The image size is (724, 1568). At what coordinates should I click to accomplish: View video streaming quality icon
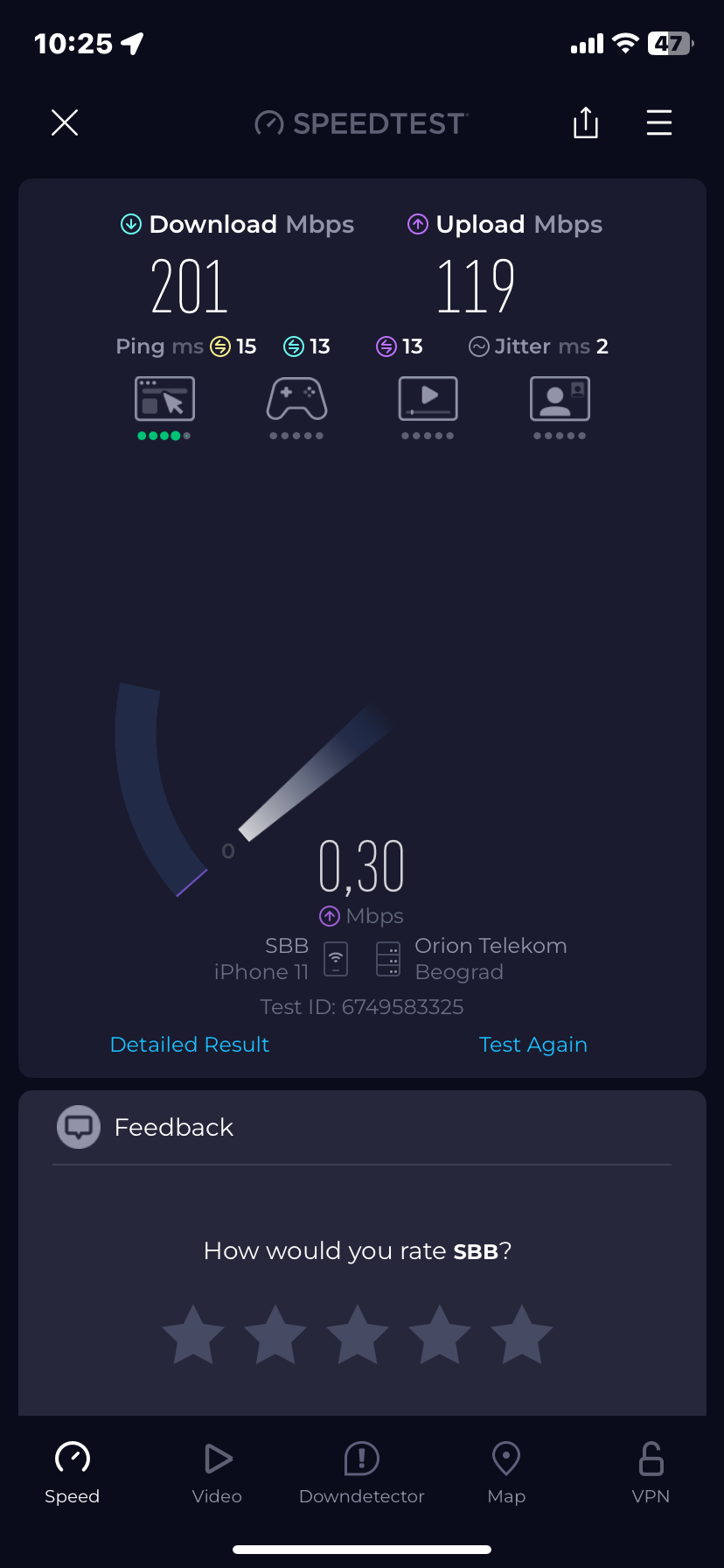coord(428,400)
